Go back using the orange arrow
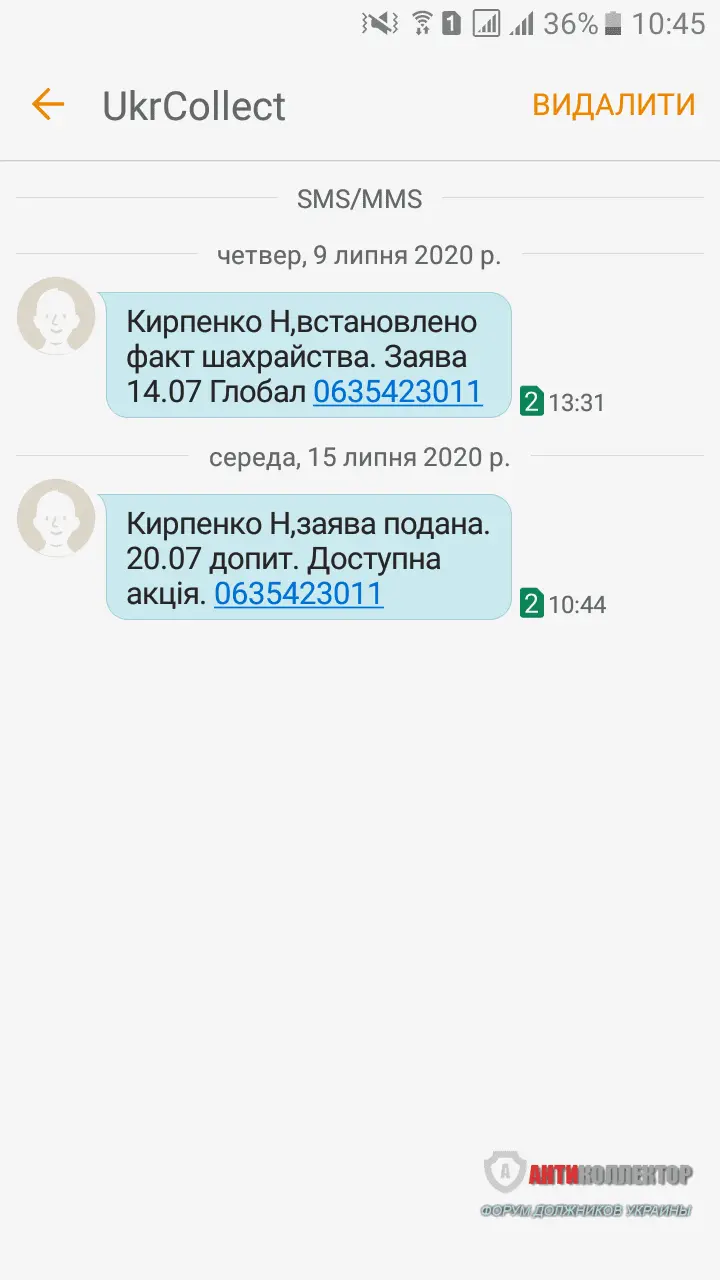Image resolution: width=720 pixels, height=1280 pixels. click(x=47, y=104)
